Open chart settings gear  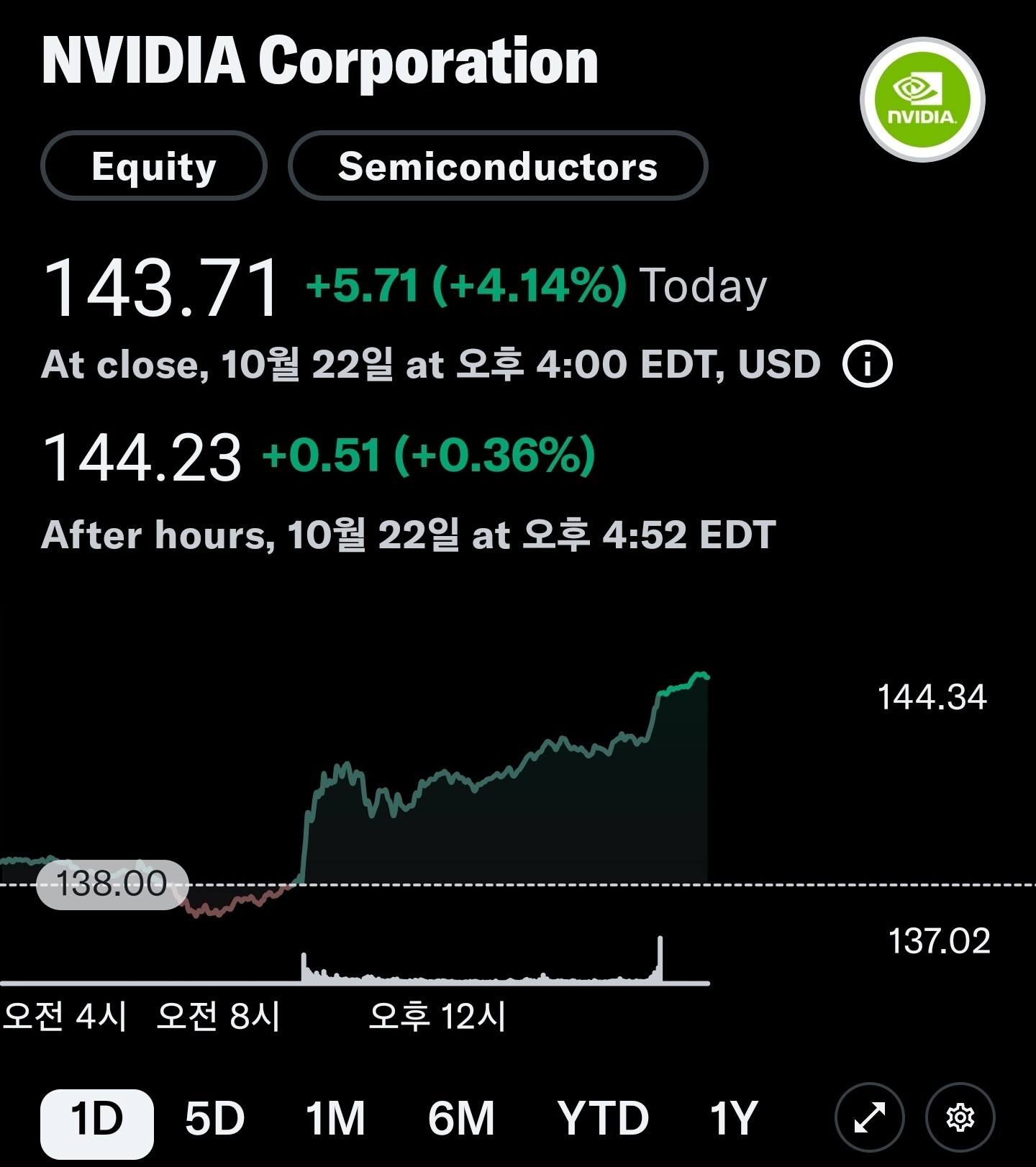[960, 1117]
